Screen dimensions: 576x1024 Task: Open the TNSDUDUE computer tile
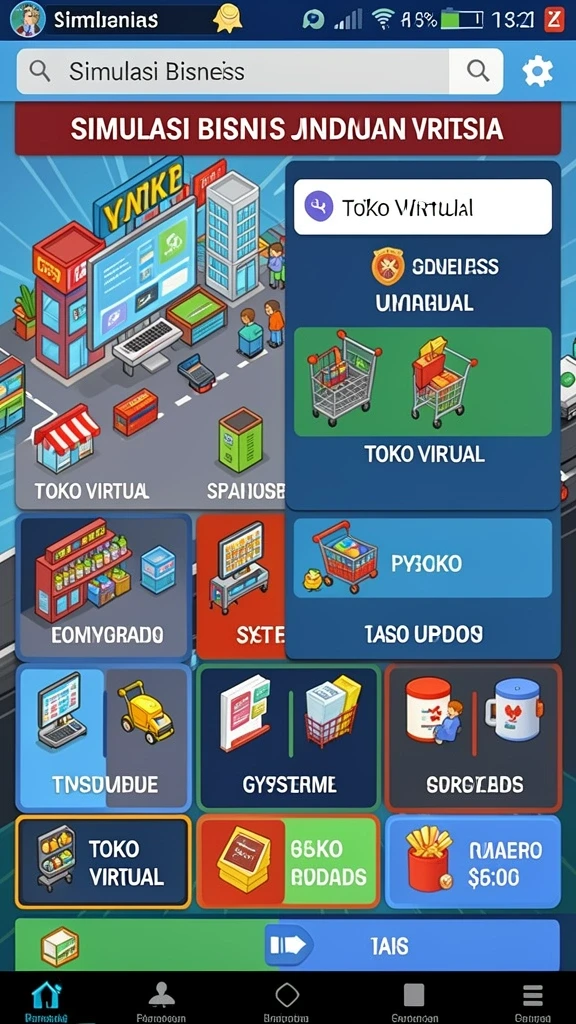click(x=104, y=738)
